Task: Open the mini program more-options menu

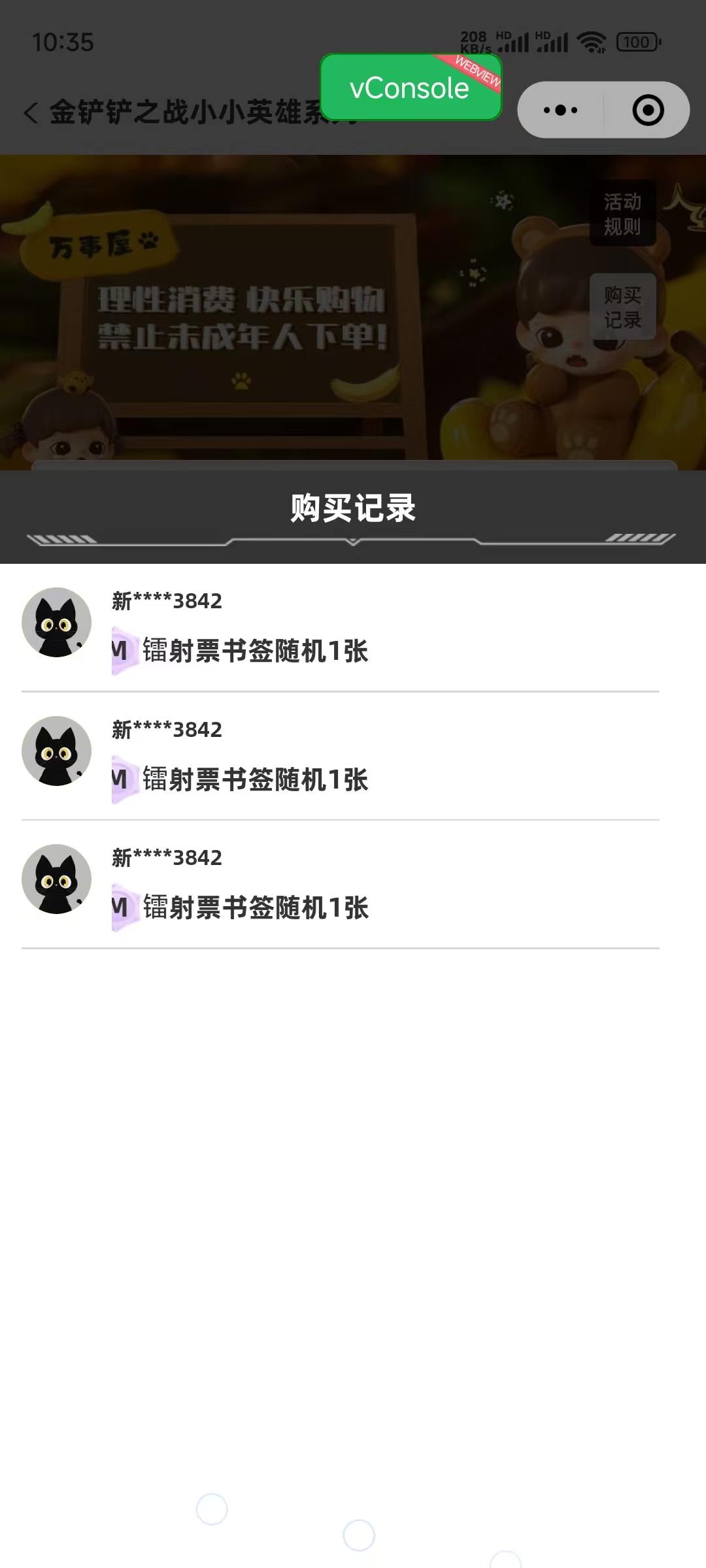Action: [561, 110]
